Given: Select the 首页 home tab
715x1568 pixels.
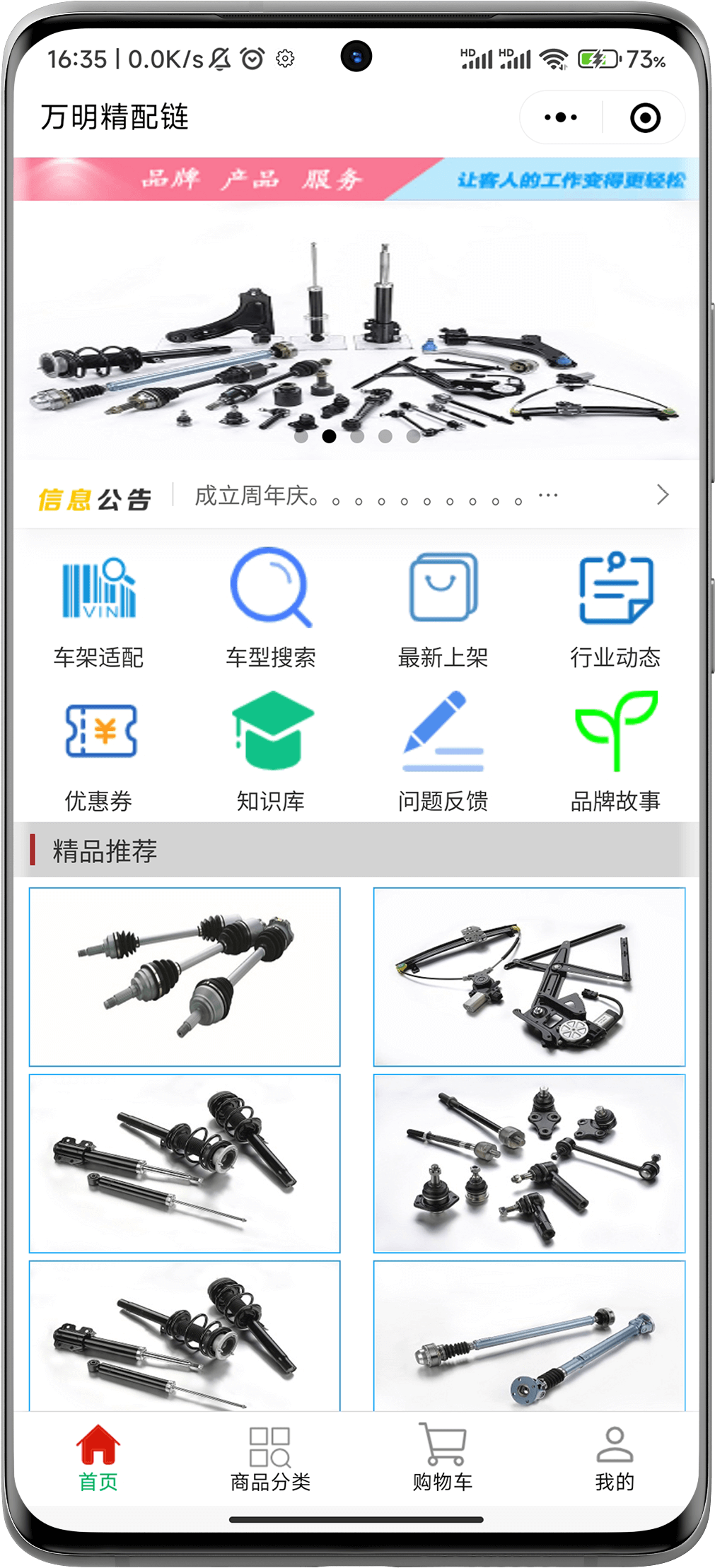Looking at the screenshot, I should [98, 1458].
